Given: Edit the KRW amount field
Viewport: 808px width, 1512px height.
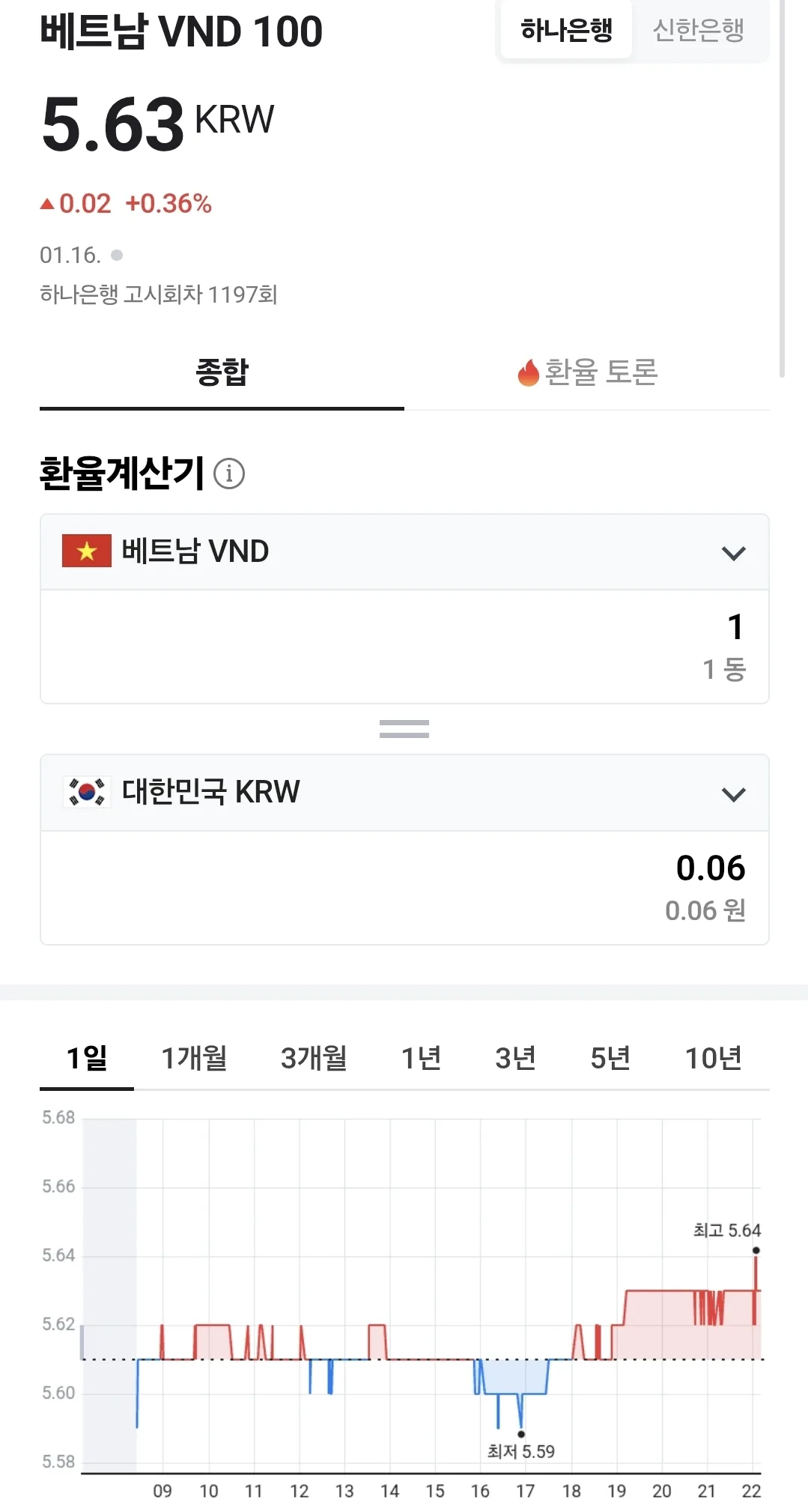Looking at the screenshot, I should [x=404, y=888].
